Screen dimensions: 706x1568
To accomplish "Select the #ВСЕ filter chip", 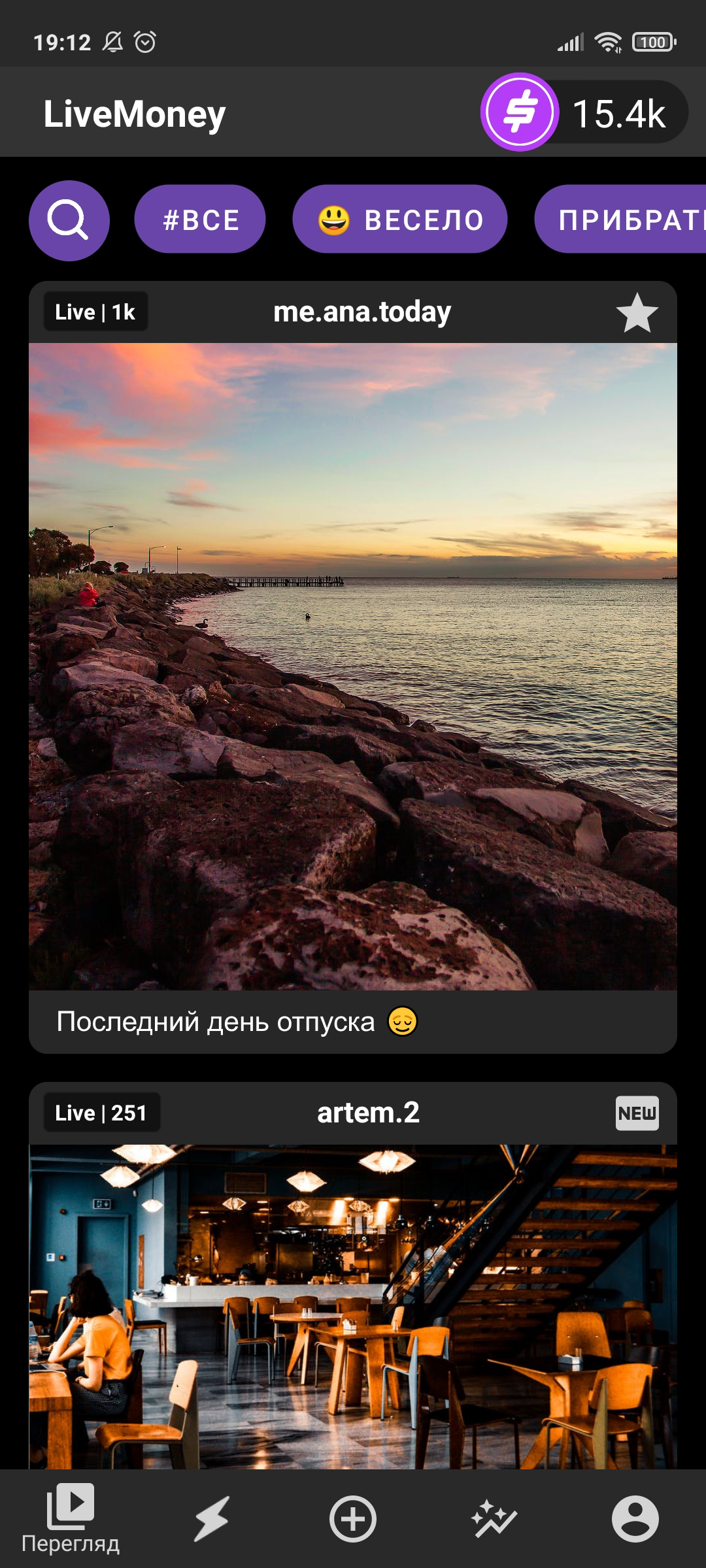I will tap(200, 220).
